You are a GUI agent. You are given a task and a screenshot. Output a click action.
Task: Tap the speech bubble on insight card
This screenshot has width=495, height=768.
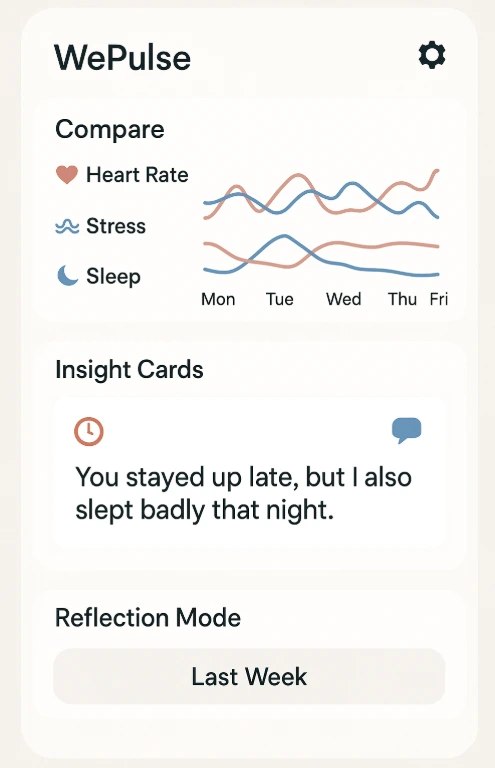point(406,431)
